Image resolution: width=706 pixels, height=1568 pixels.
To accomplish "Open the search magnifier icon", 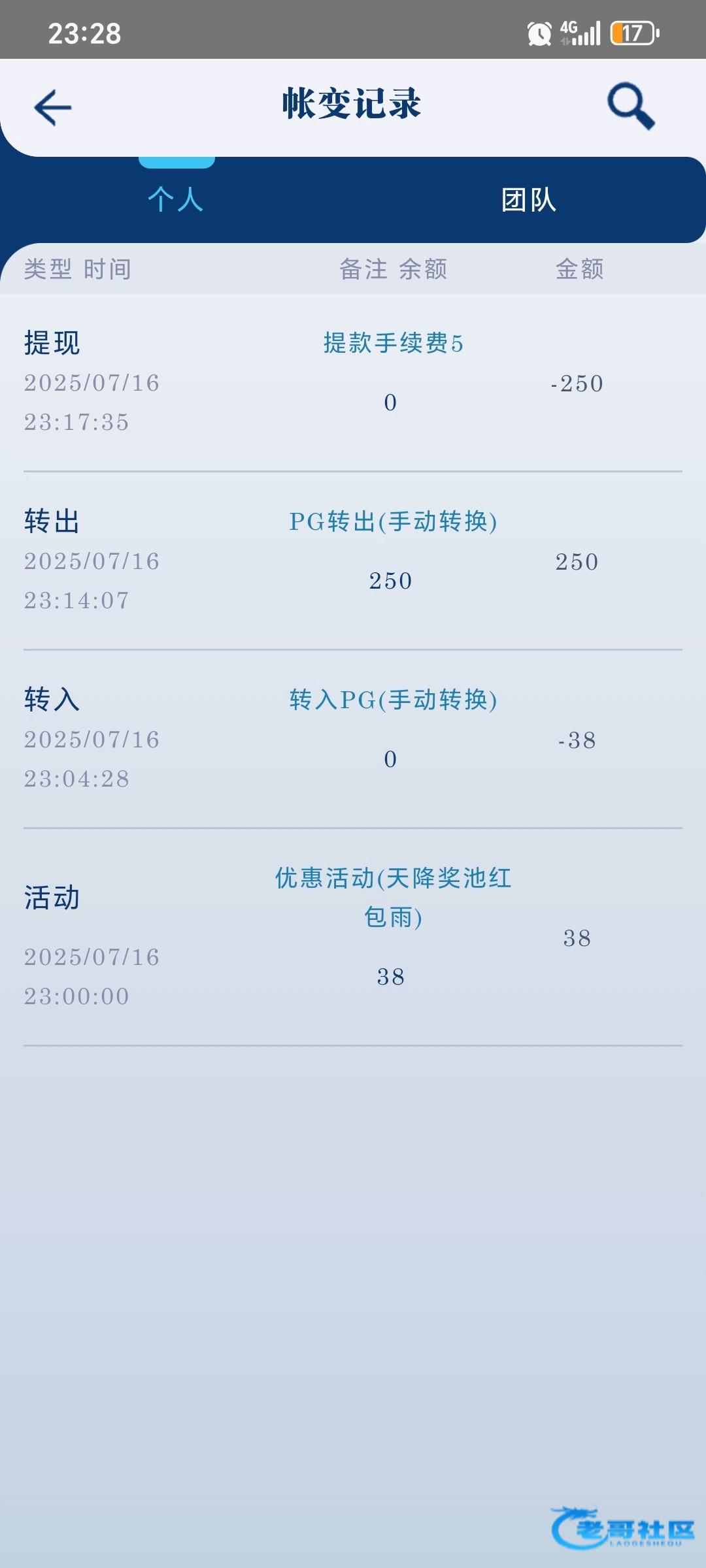I will pos(631,106).
